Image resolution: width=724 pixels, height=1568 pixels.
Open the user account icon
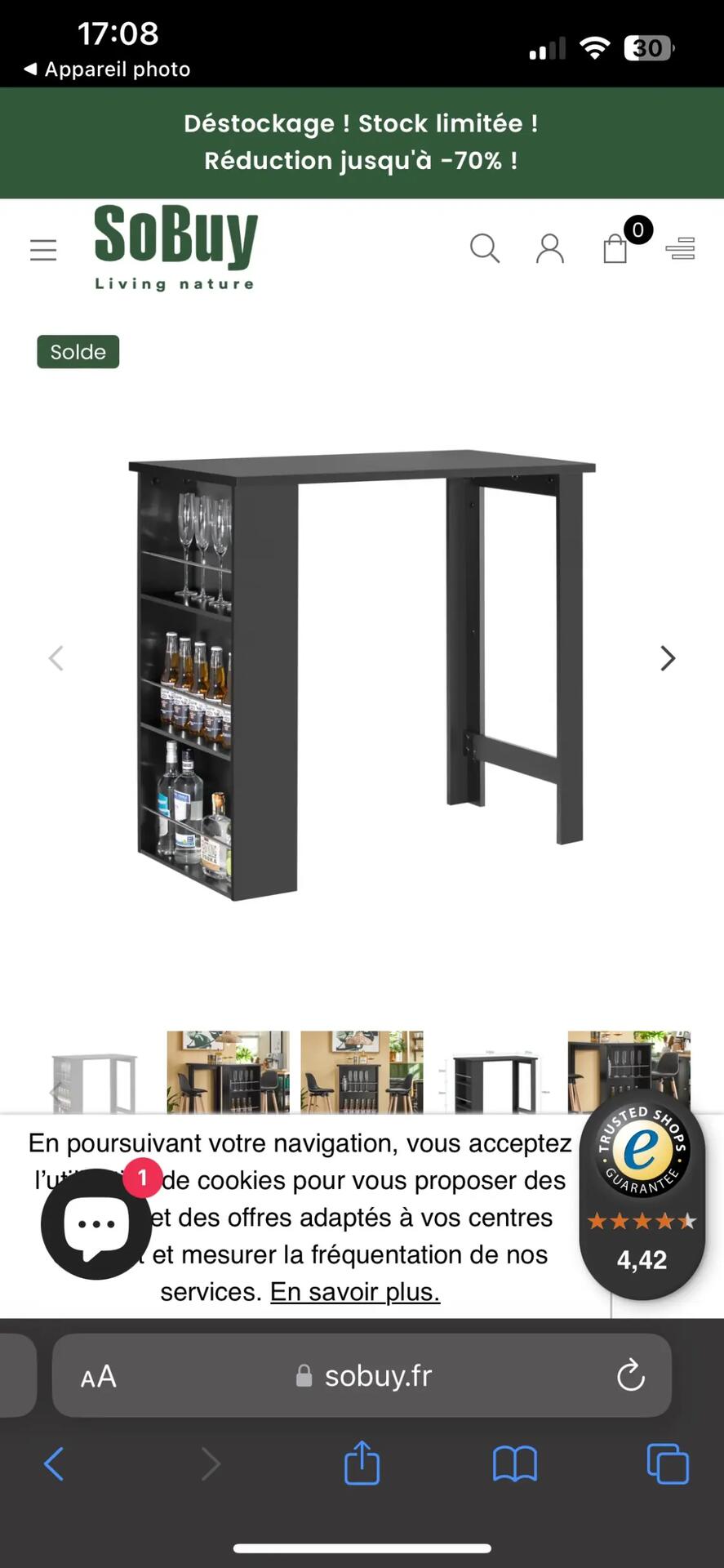pyautogui.click(x=549, y=248)
